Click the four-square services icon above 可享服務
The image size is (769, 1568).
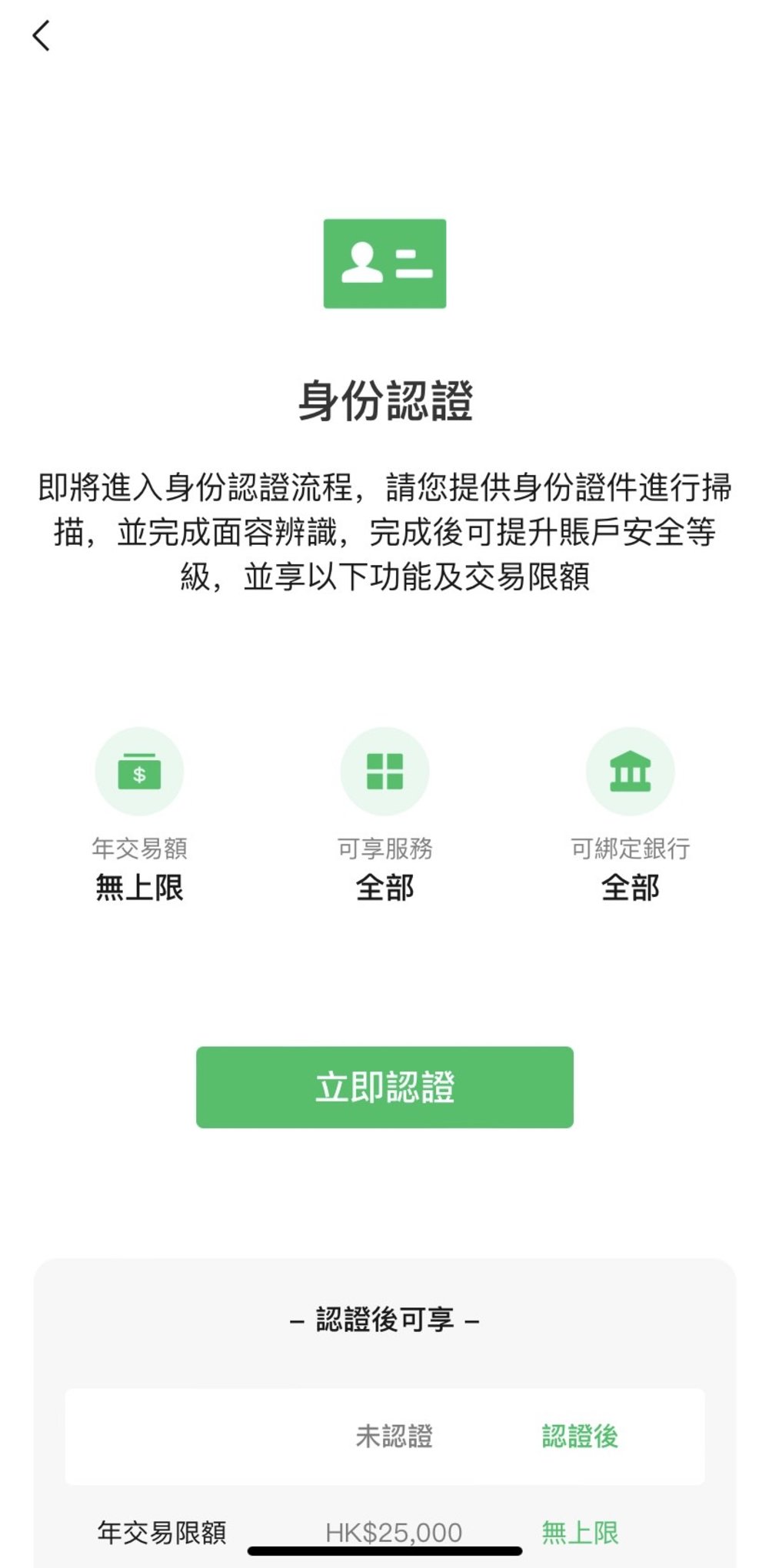384,771
